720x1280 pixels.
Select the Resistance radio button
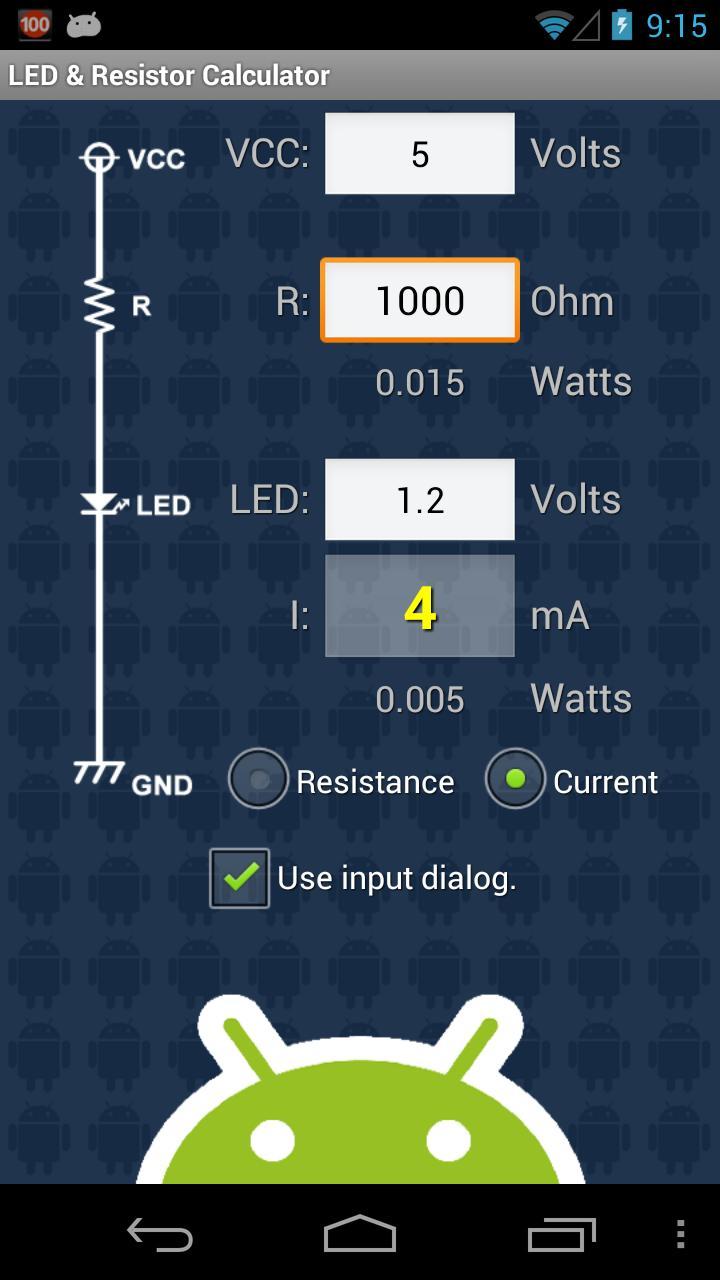pos(259,779)
